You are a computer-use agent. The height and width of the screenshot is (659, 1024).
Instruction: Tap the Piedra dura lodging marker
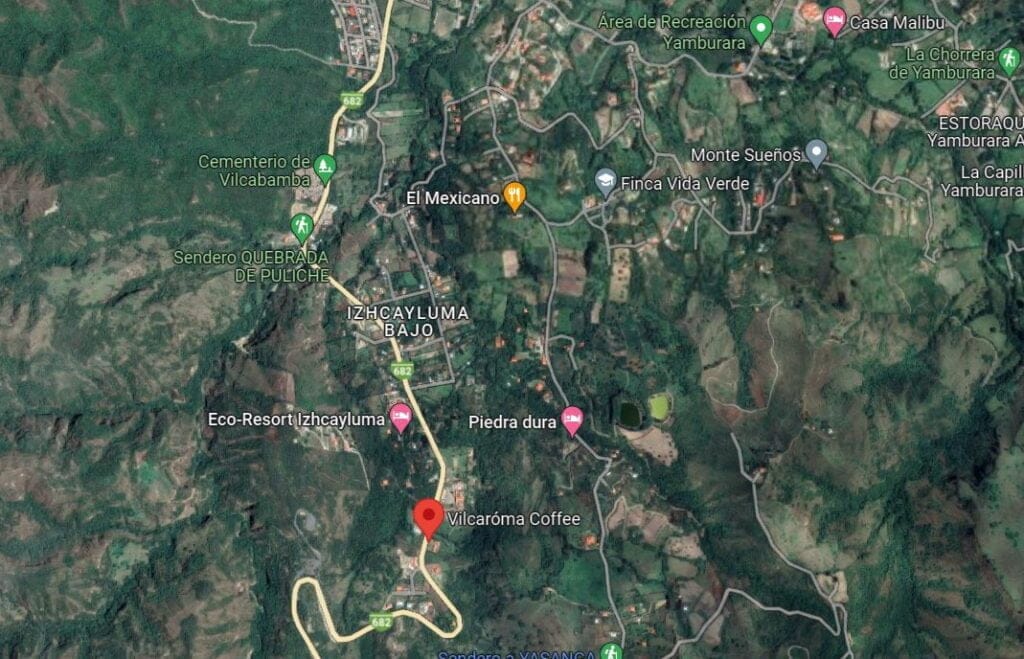(572, 421)
